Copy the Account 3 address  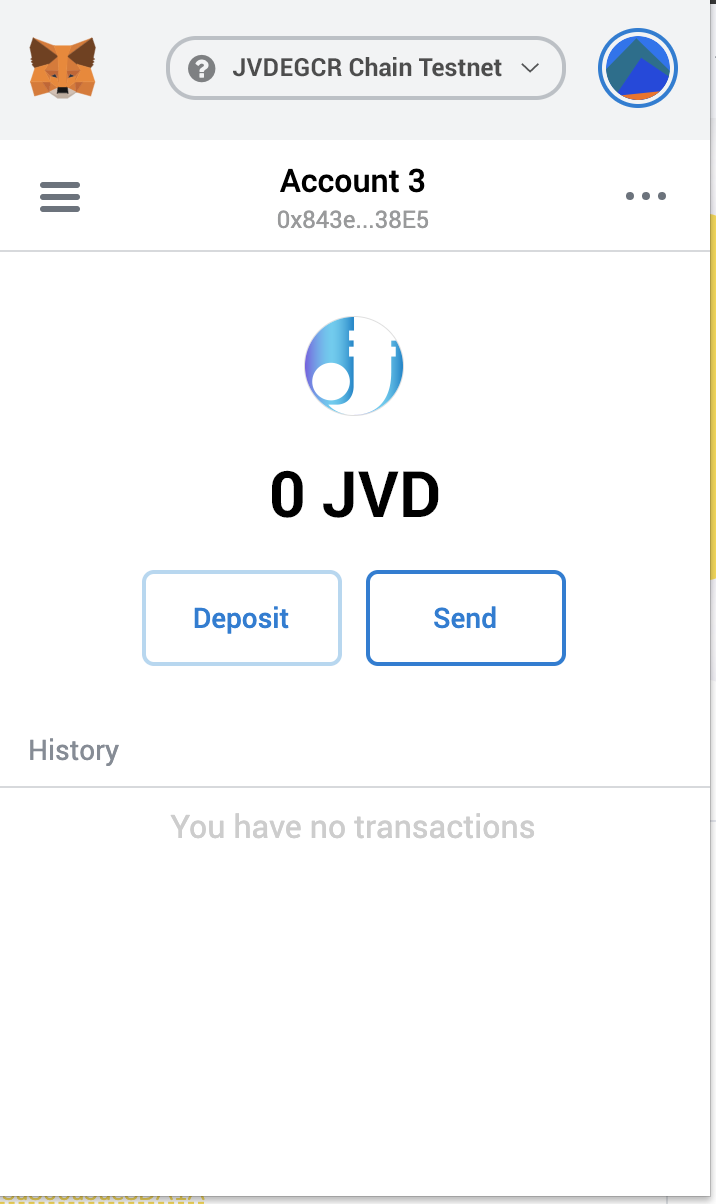pyautogui.click(x=352, y=219)
